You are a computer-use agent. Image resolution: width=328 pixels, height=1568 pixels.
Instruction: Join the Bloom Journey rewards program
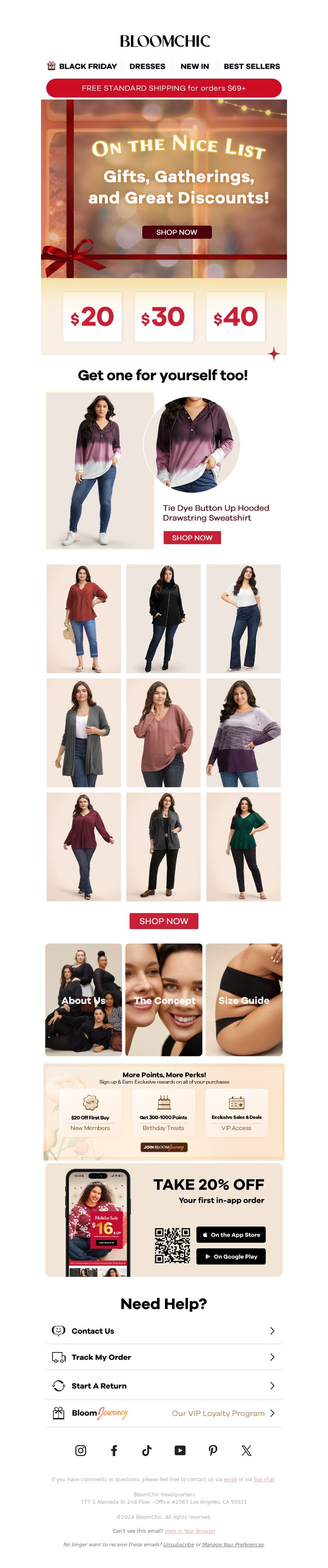click(164, 1147)
